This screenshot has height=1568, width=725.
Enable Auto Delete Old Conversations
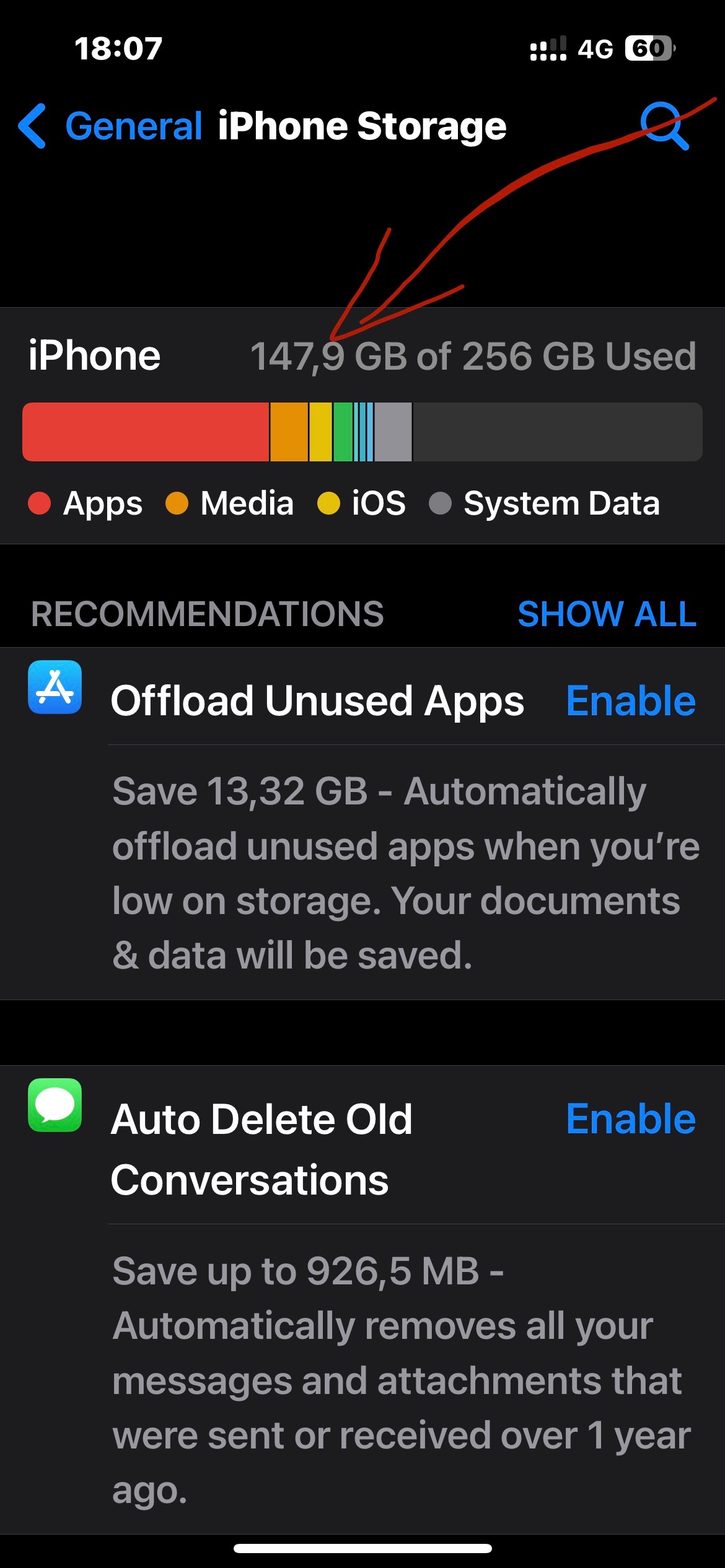click(x=631, y=1119)
